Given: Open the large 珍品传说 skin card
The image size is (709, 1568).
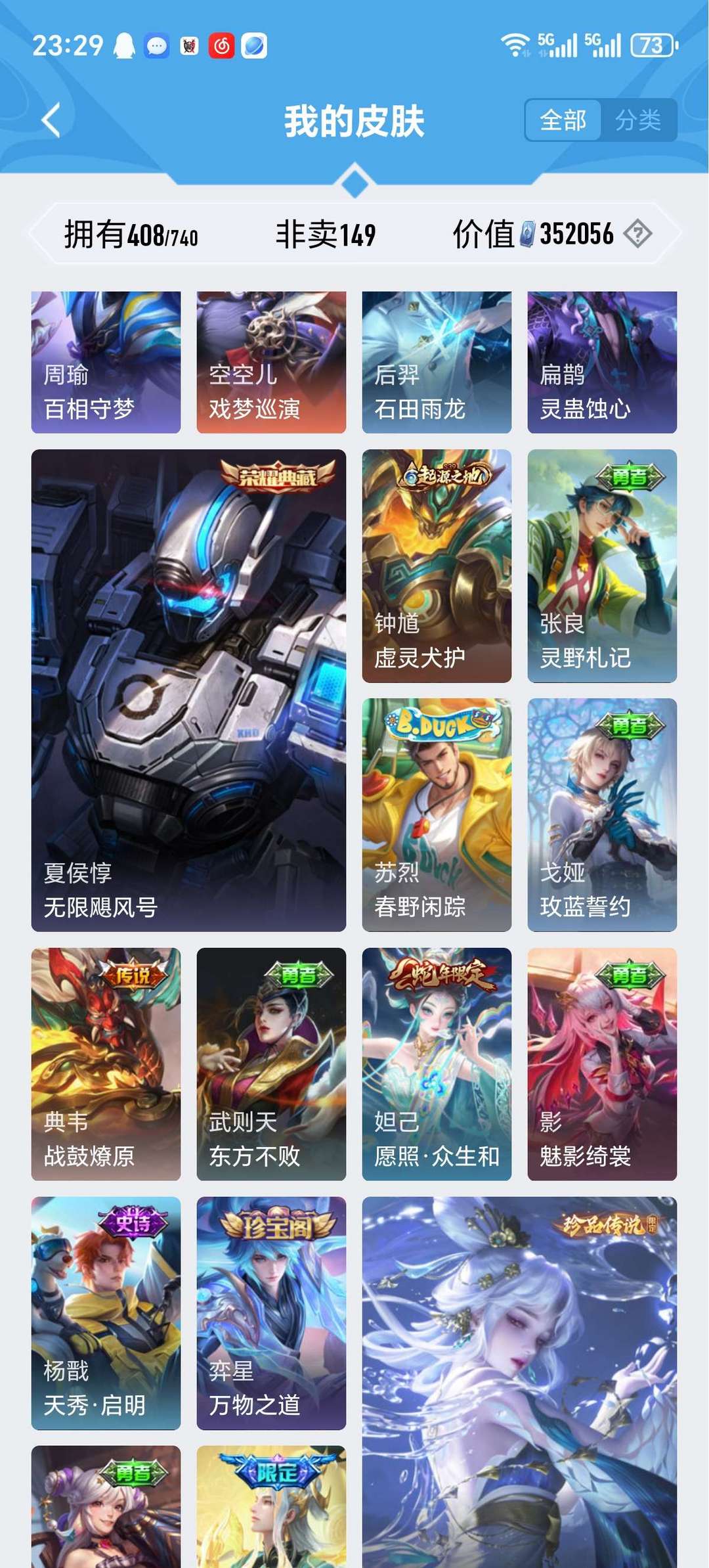Looking at the screenshot, I should [x=519, y=1382].
